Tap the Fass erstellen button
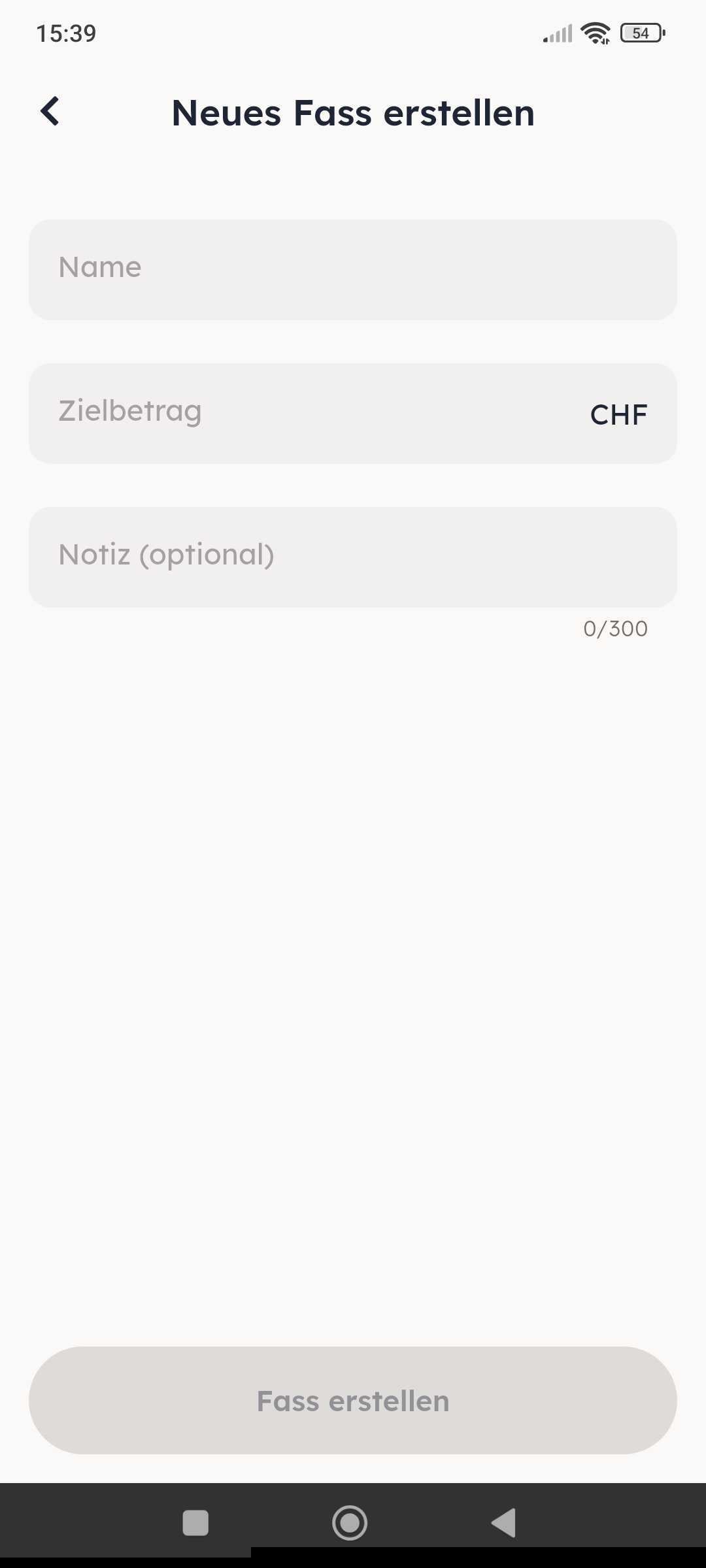Screen dimensions: 706x1568 click(x=352, y=1400)
